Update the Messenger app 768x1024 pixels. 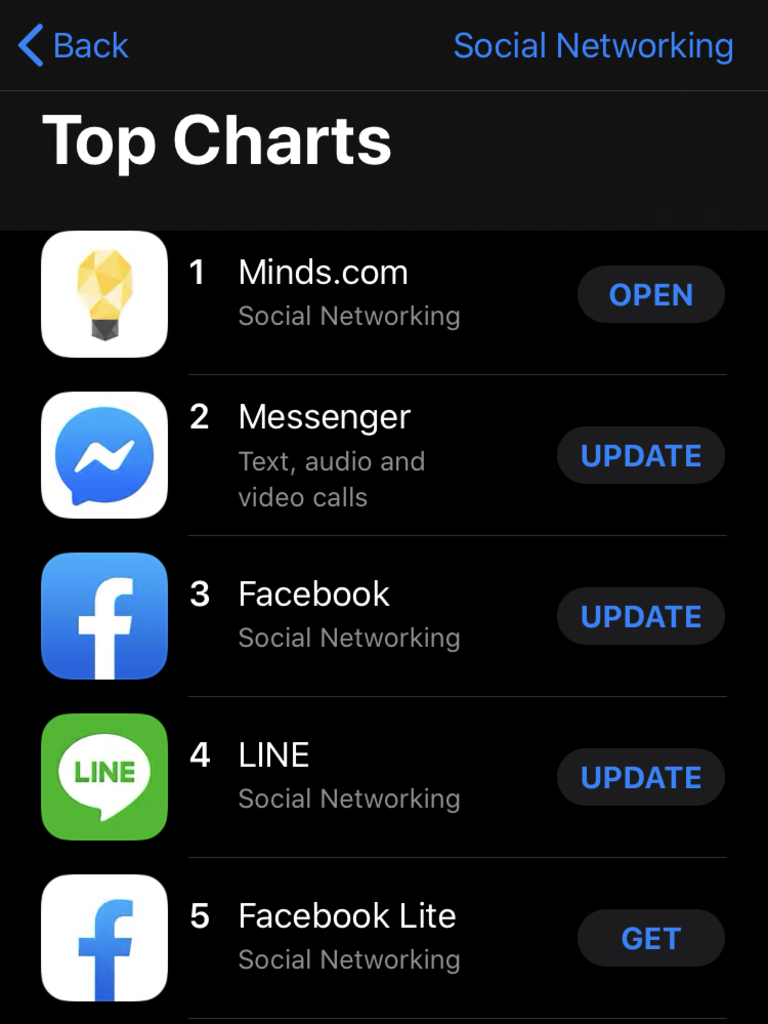tap(640, 455)
